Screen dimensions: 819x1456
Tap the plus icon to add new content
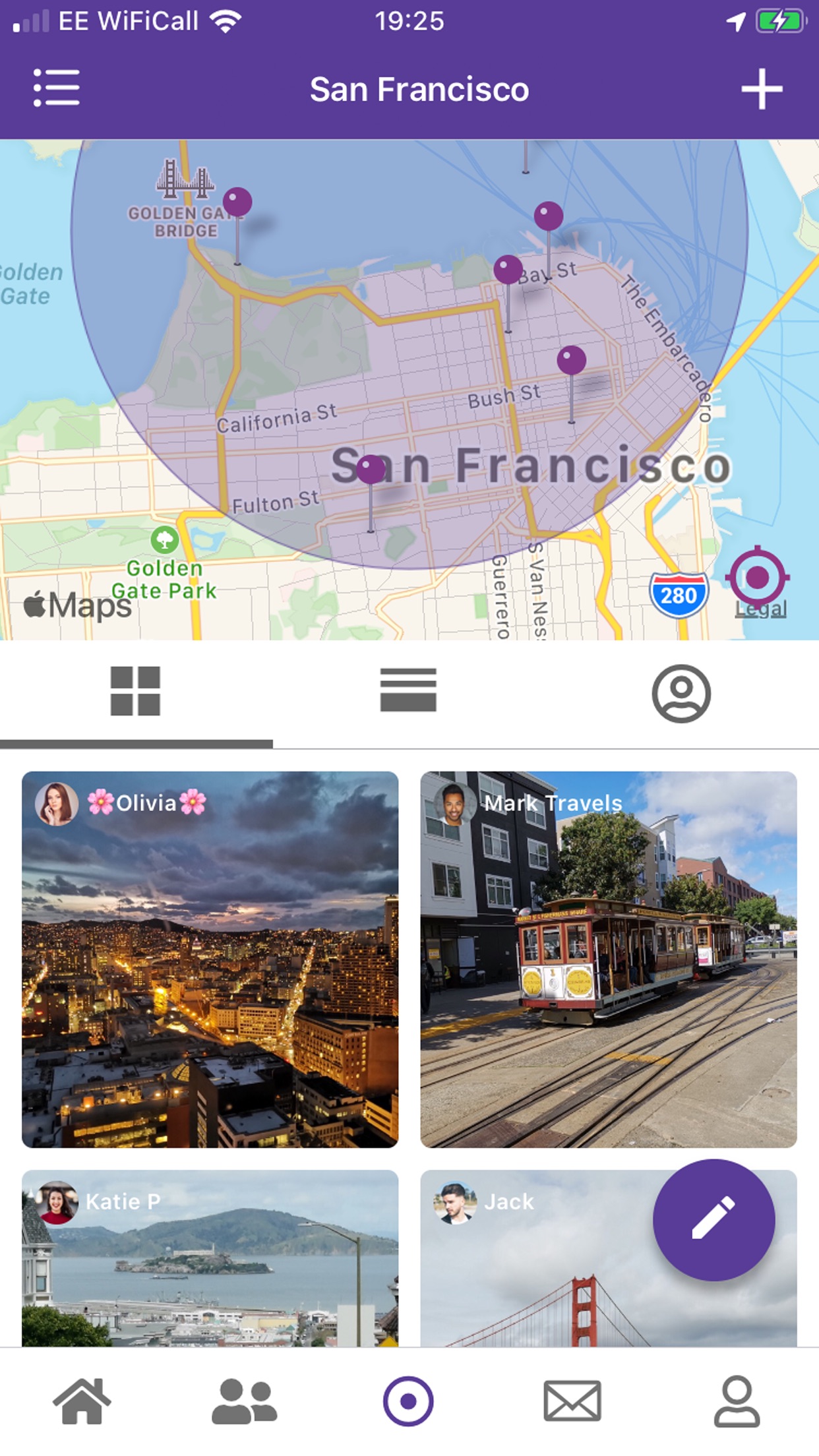762,89
